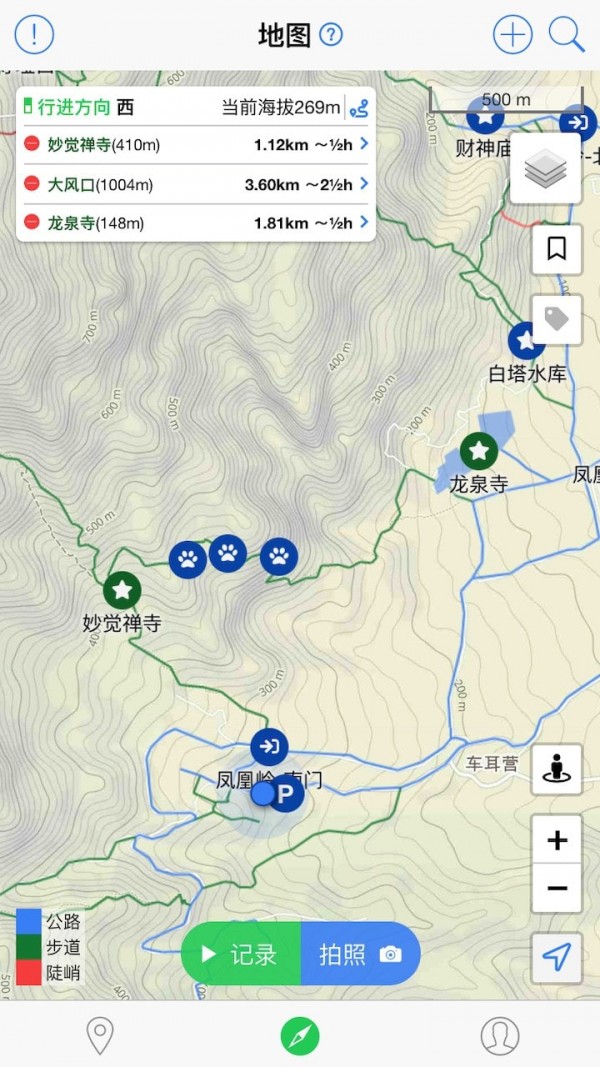The image size is (600, 1067).
Task: Open the map search
Action: (566, 35)
